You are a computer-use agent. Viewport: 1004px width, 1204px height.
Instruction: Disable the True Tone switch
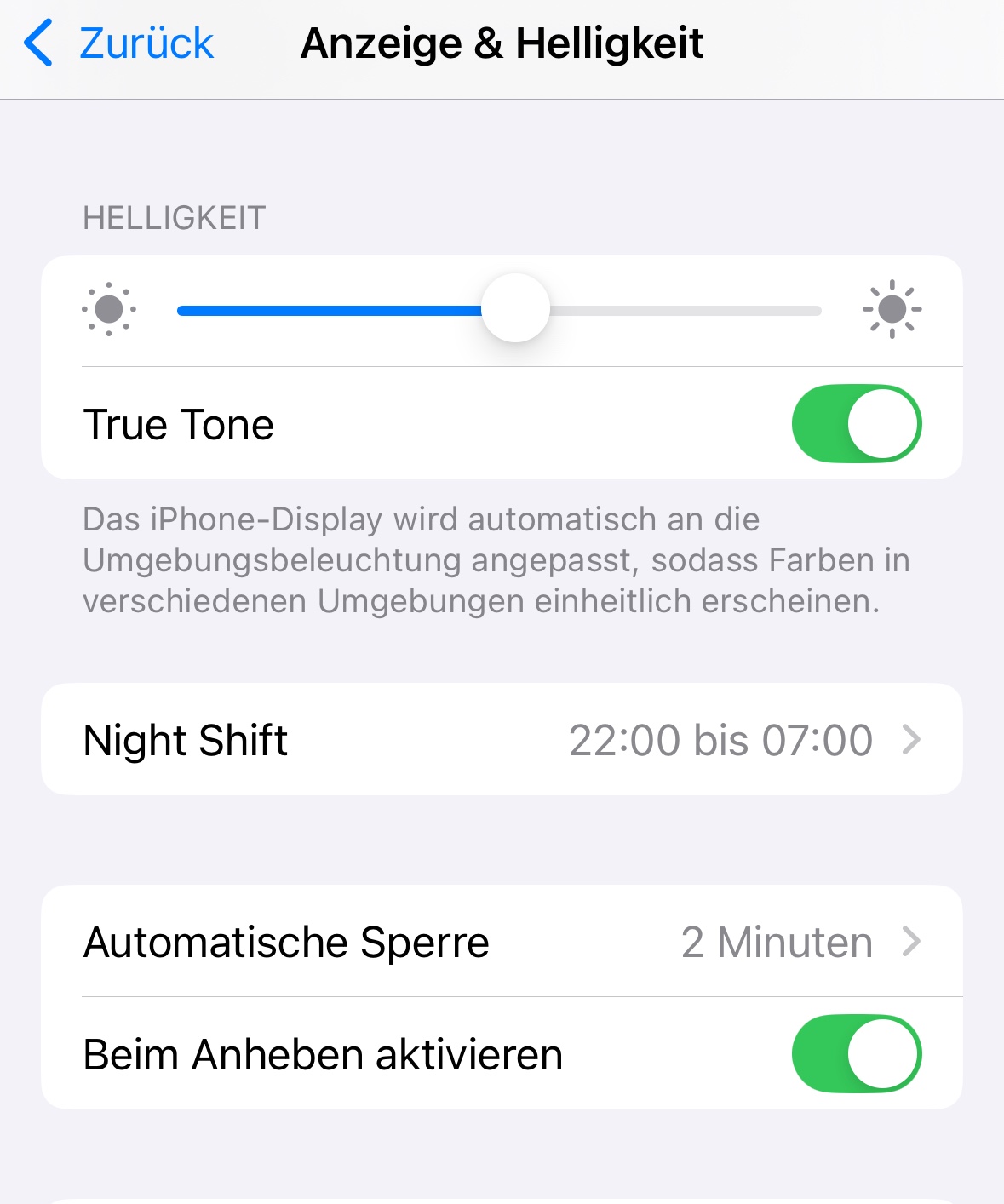coord(856,424)
